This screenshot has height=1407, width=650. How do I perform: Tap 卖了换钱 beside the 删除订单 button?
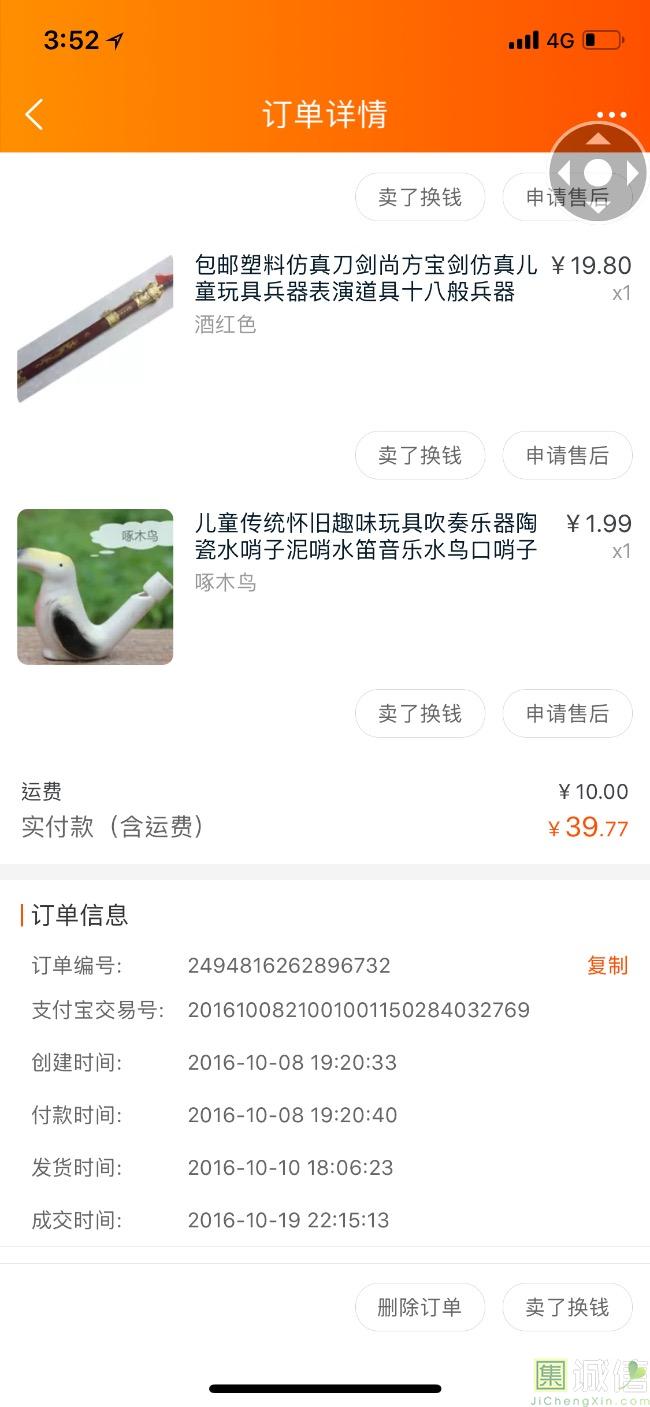click(x=567, y=1307)
